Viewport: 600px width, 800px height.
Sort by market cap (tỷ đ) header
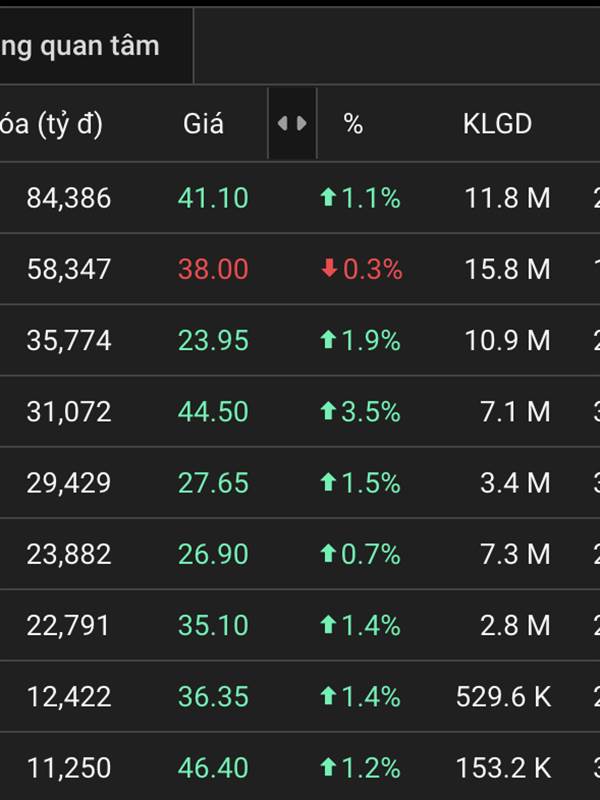tap(52, 124)
